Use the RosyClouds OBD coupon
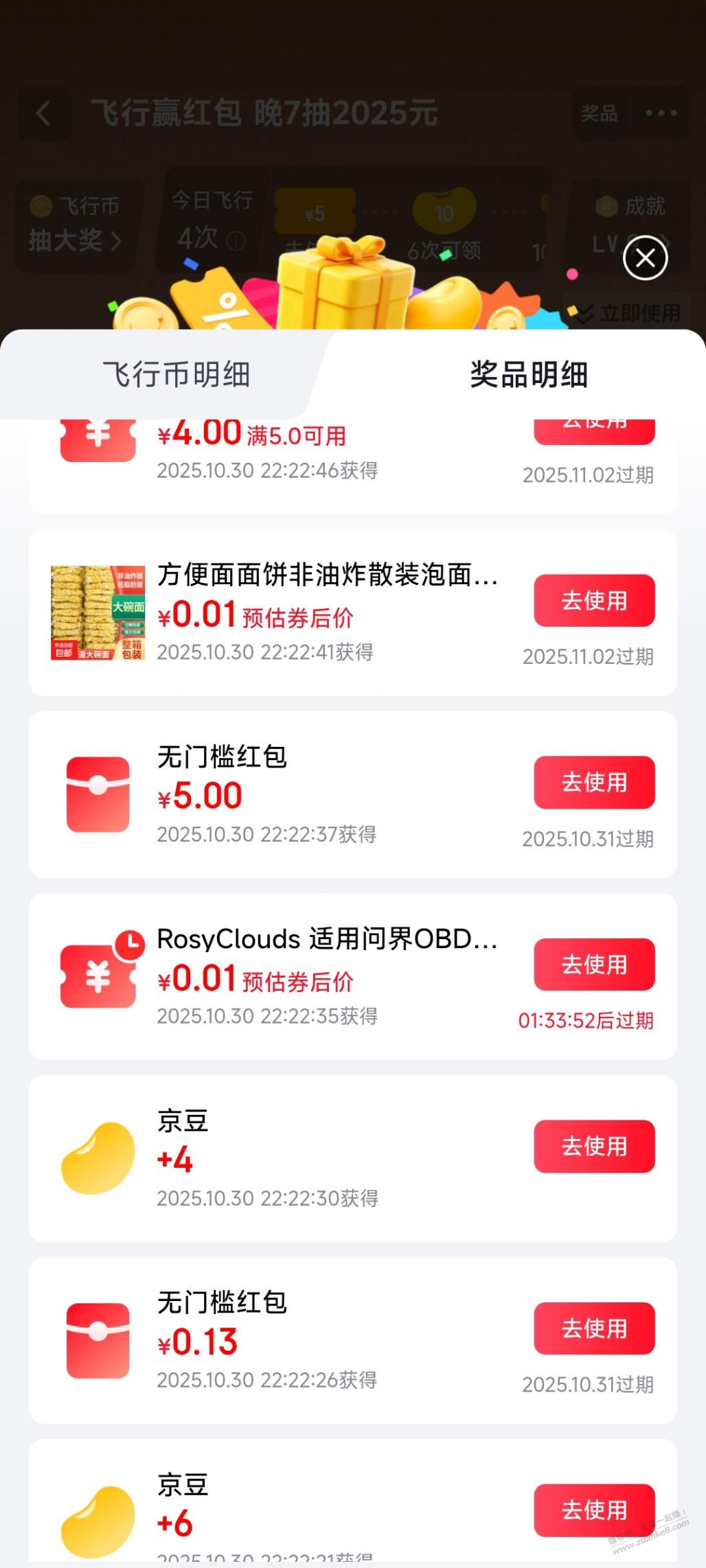The height and width of the screenshot is (1568, 706). [594, 965]
